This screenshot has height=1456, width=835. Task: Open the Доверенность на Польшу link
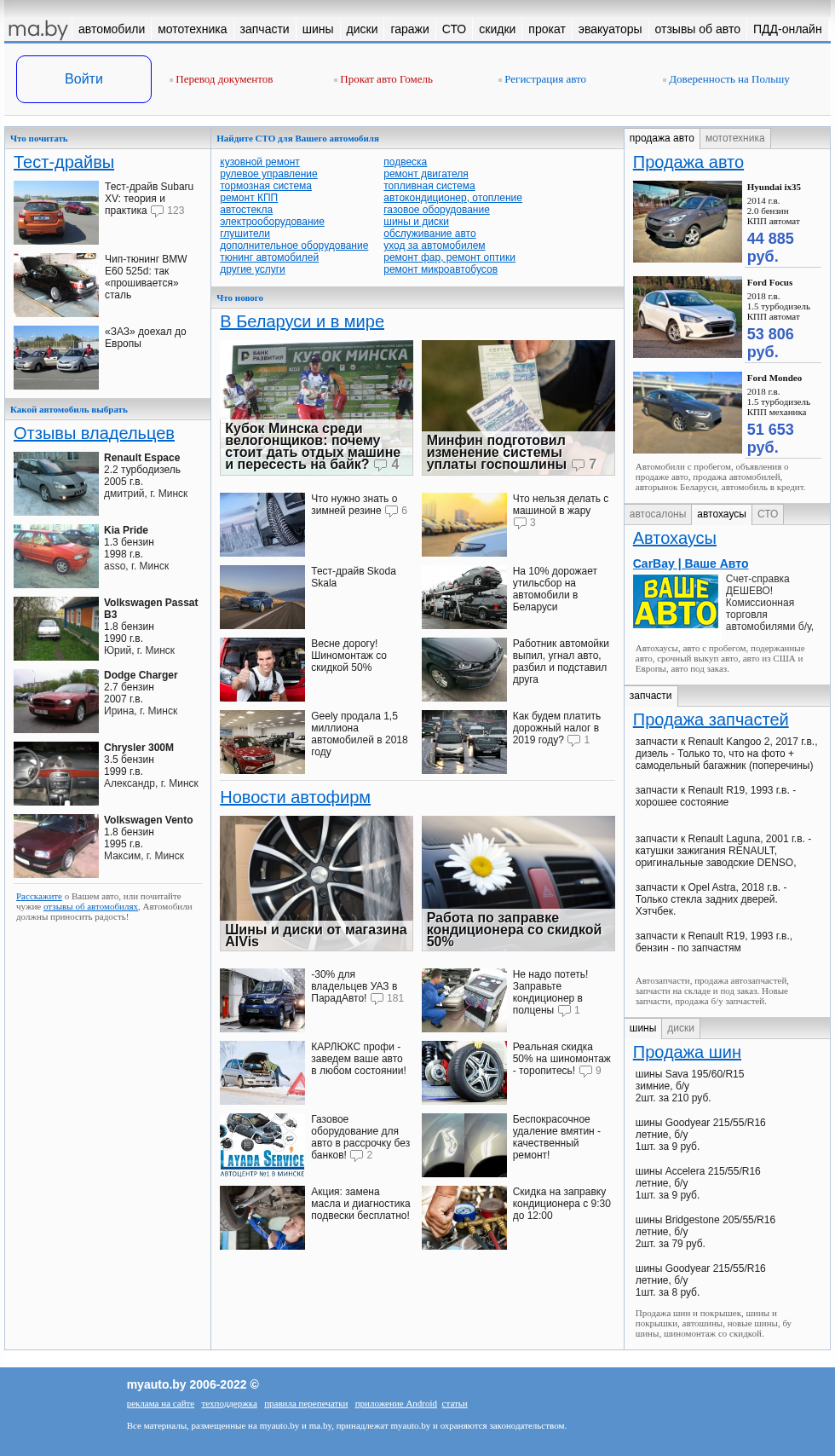(x=729, y=79)
